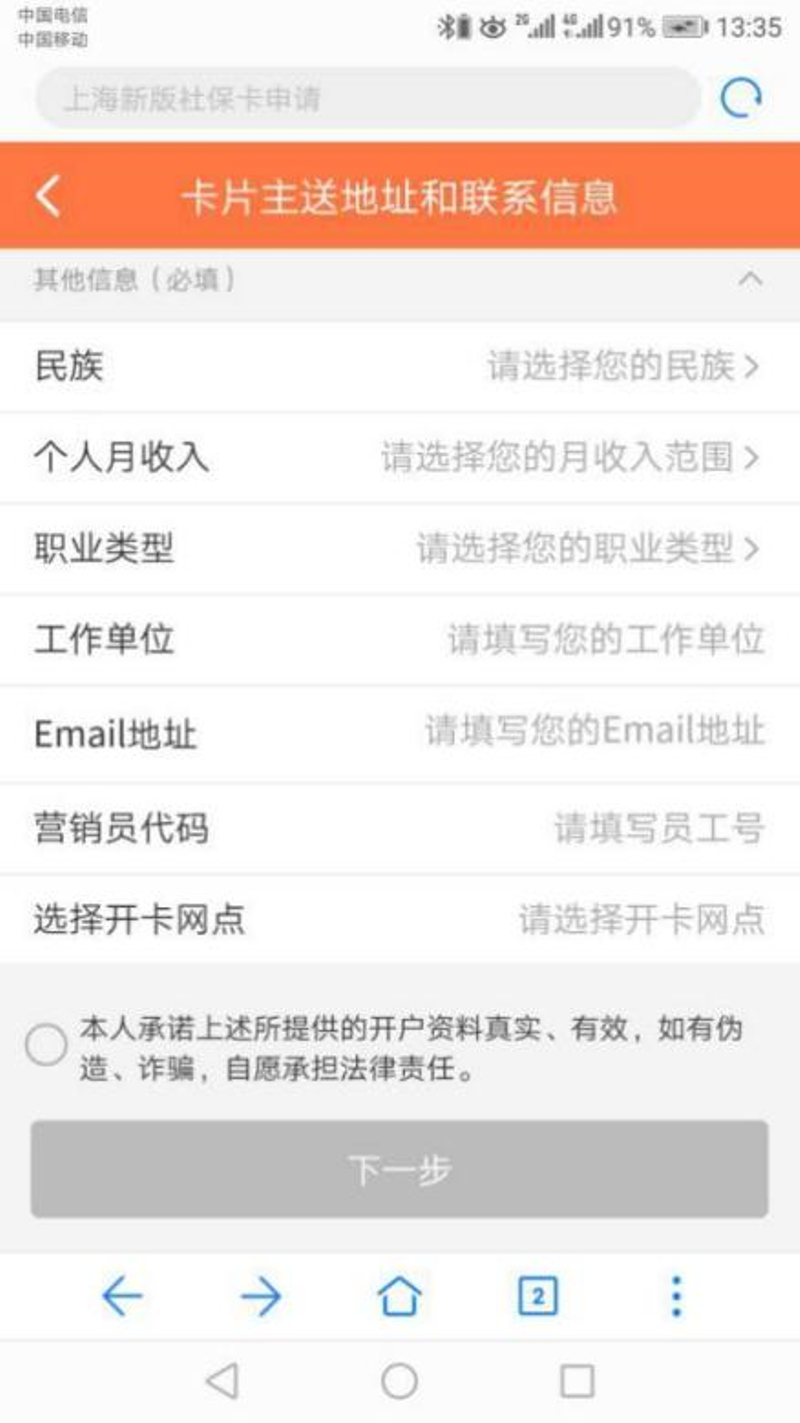Image resolution: width=800 pixels, height=1423 pixels.
Task: Open browser home page
Action: point(399,1297)
